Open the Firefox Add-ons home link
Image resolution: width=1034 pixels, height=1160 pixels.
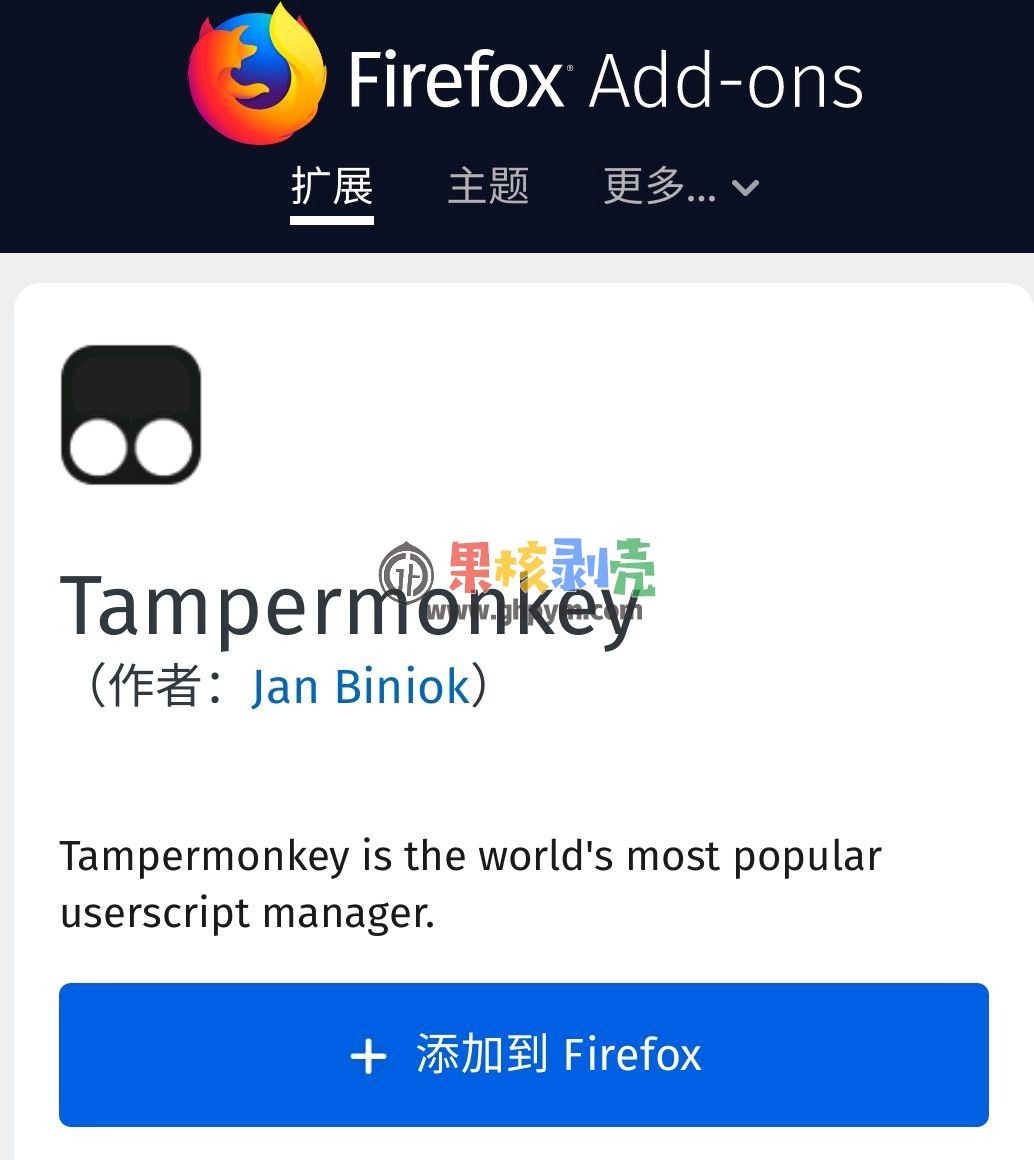(x=526, y=78)
